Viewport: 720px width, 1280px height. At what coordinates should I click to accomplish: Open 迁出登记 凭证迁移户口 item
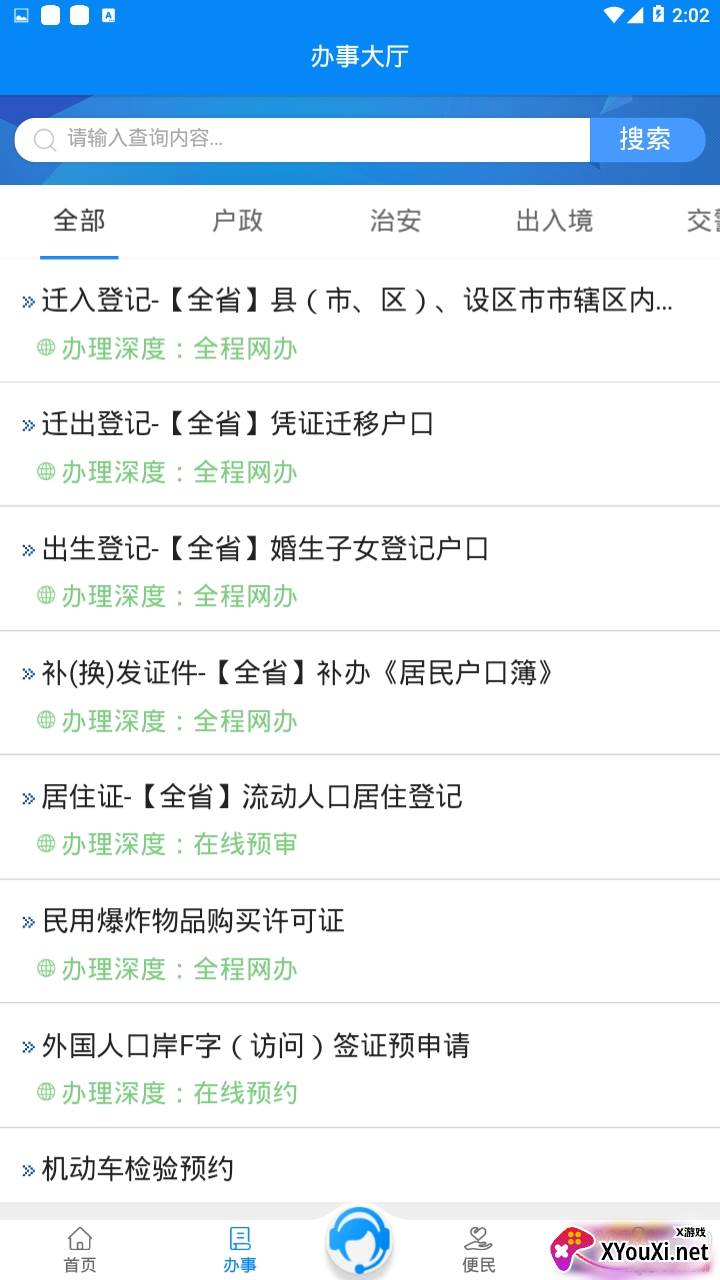point(360,445)
